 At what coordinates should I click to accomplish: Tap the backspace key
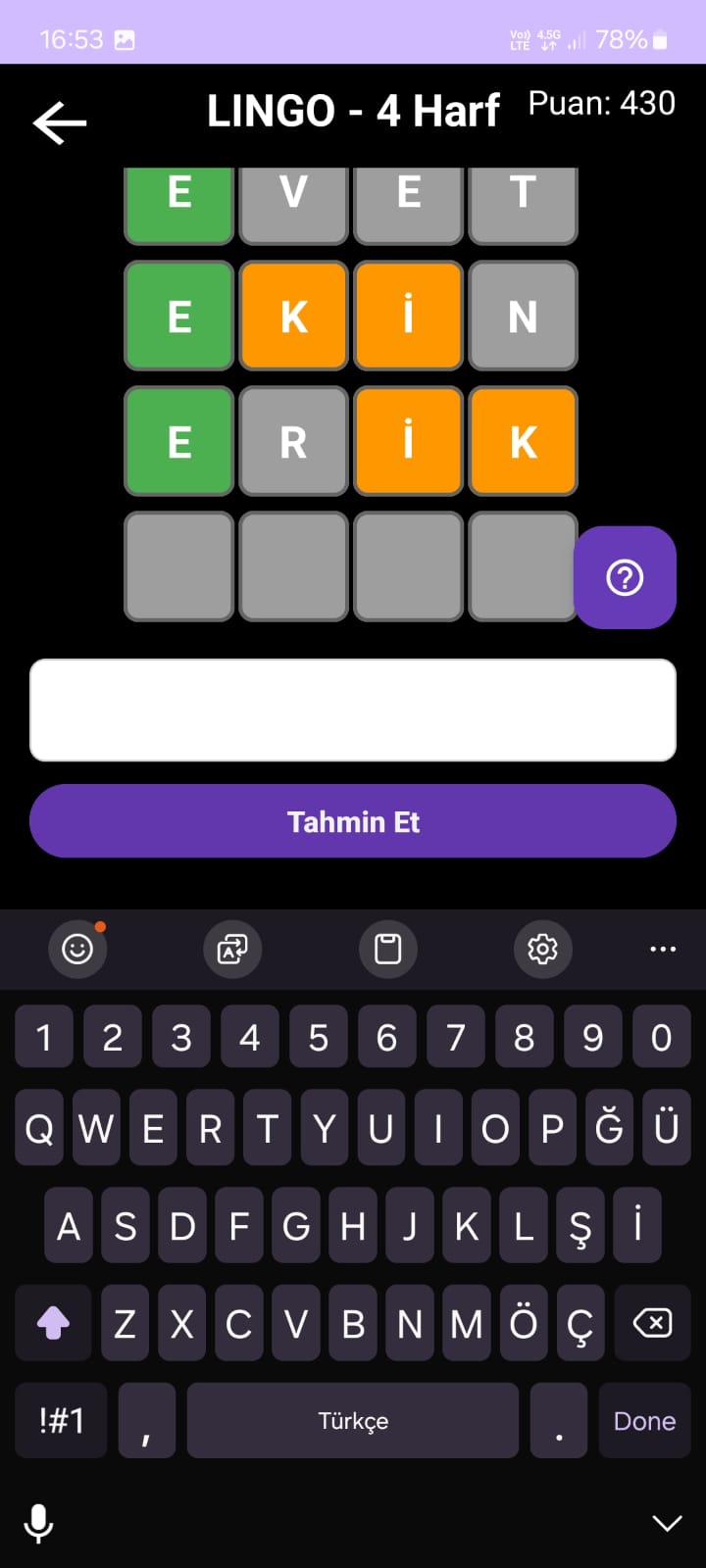(652, 1323)
